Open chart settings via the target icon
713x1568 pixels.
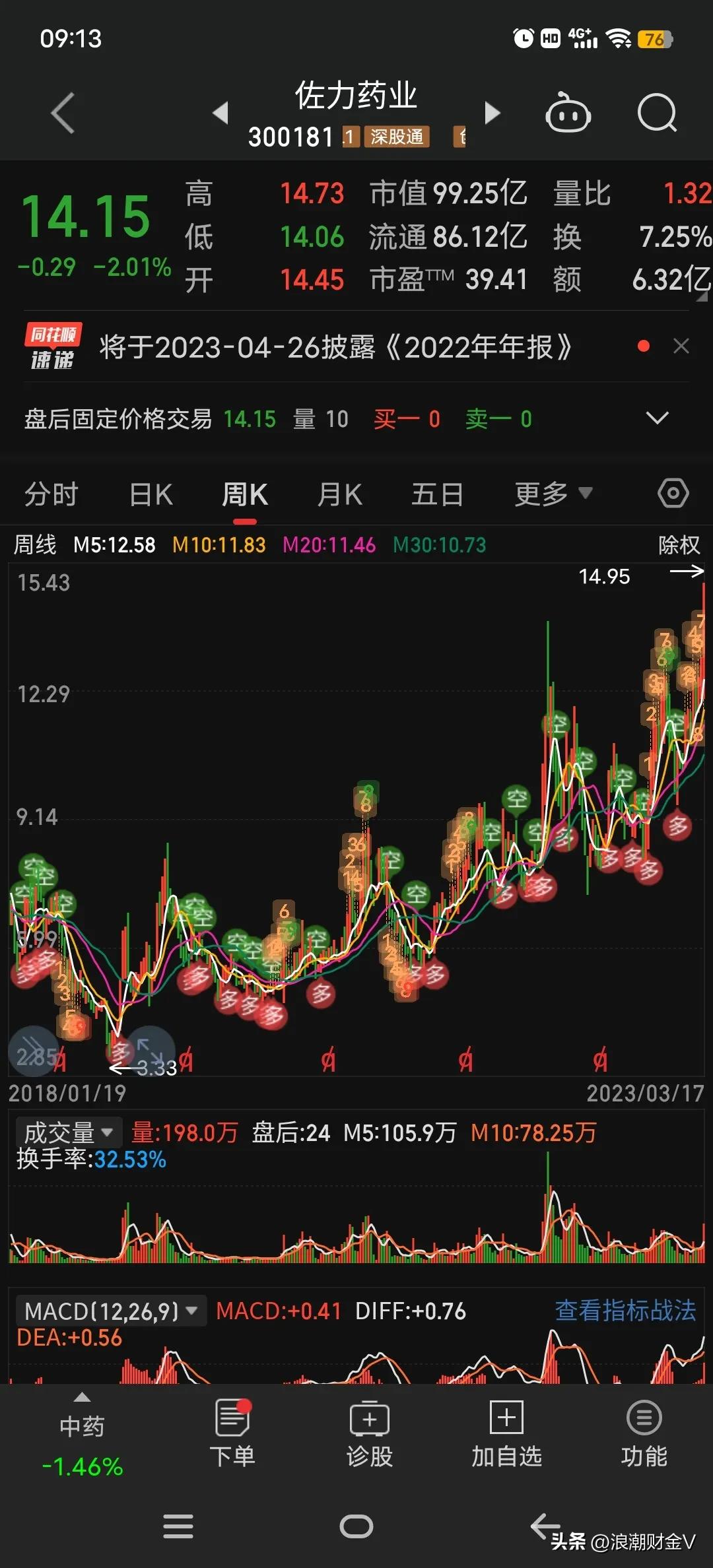coord(673,493)
